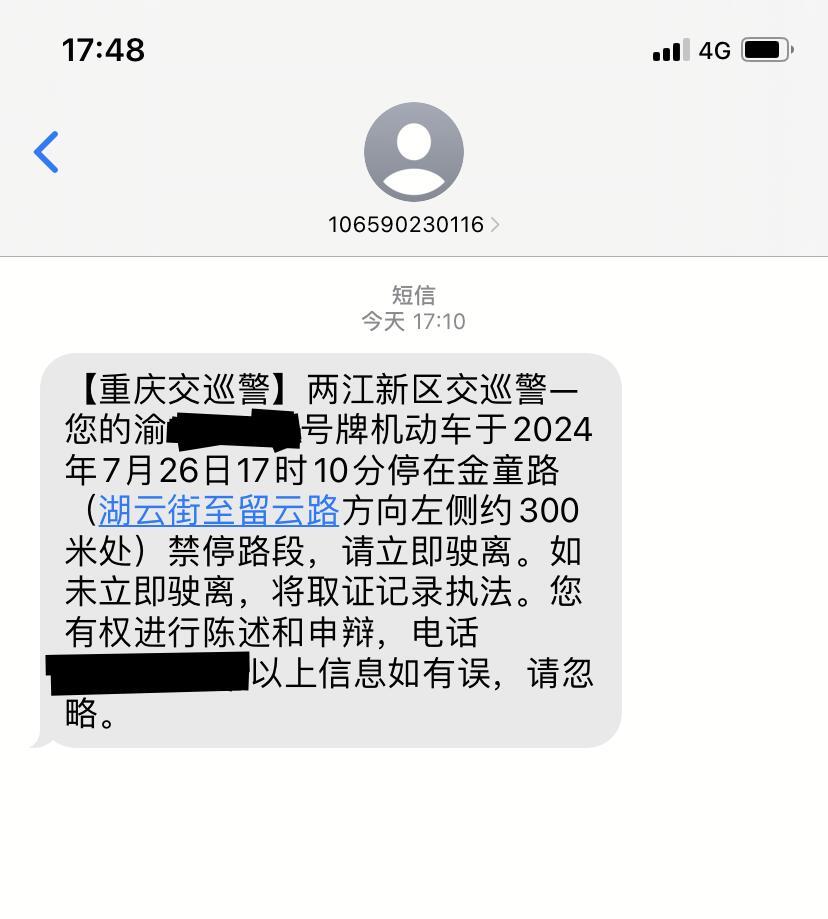The image size is (828, 919).
Task: Tap the avatar above the sender number
Action: tap(414, 150)
